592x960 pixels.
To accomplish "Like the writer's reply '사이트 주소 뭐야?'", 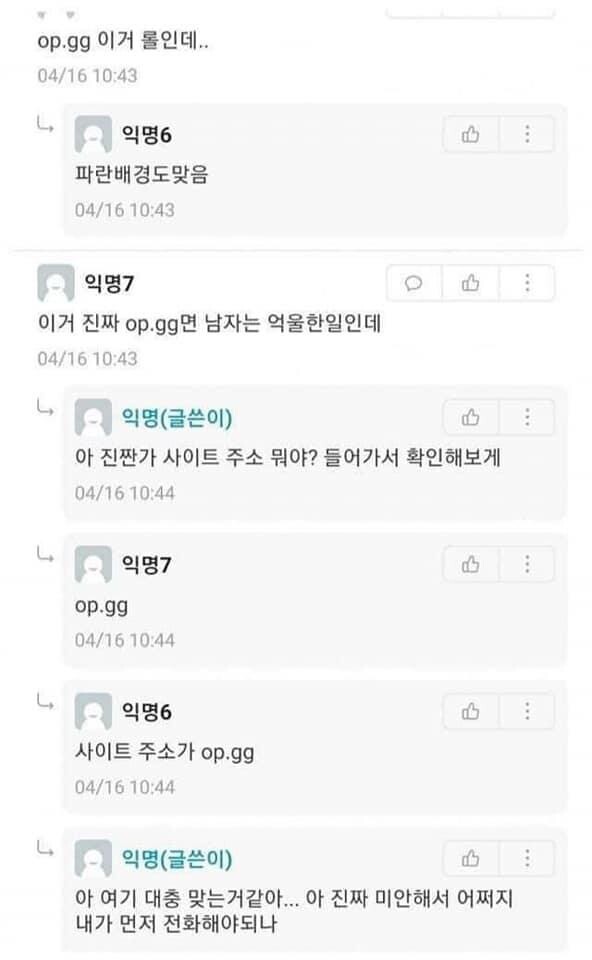I will pyautogui.click(x=470, y=418).
